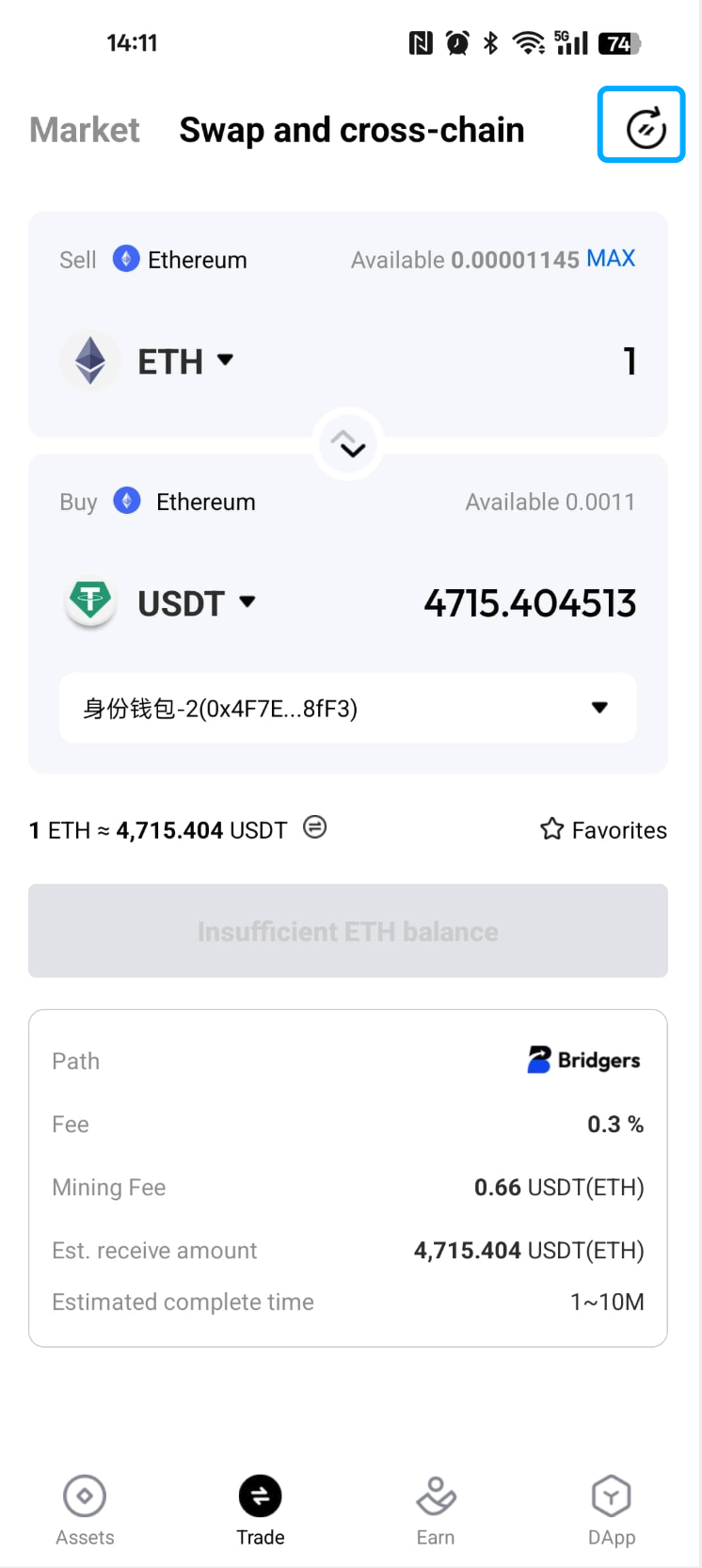Viewport: 702px width, 1568px height.
Task: Tap MAX to sell full balance
Action: pos(611,259)
